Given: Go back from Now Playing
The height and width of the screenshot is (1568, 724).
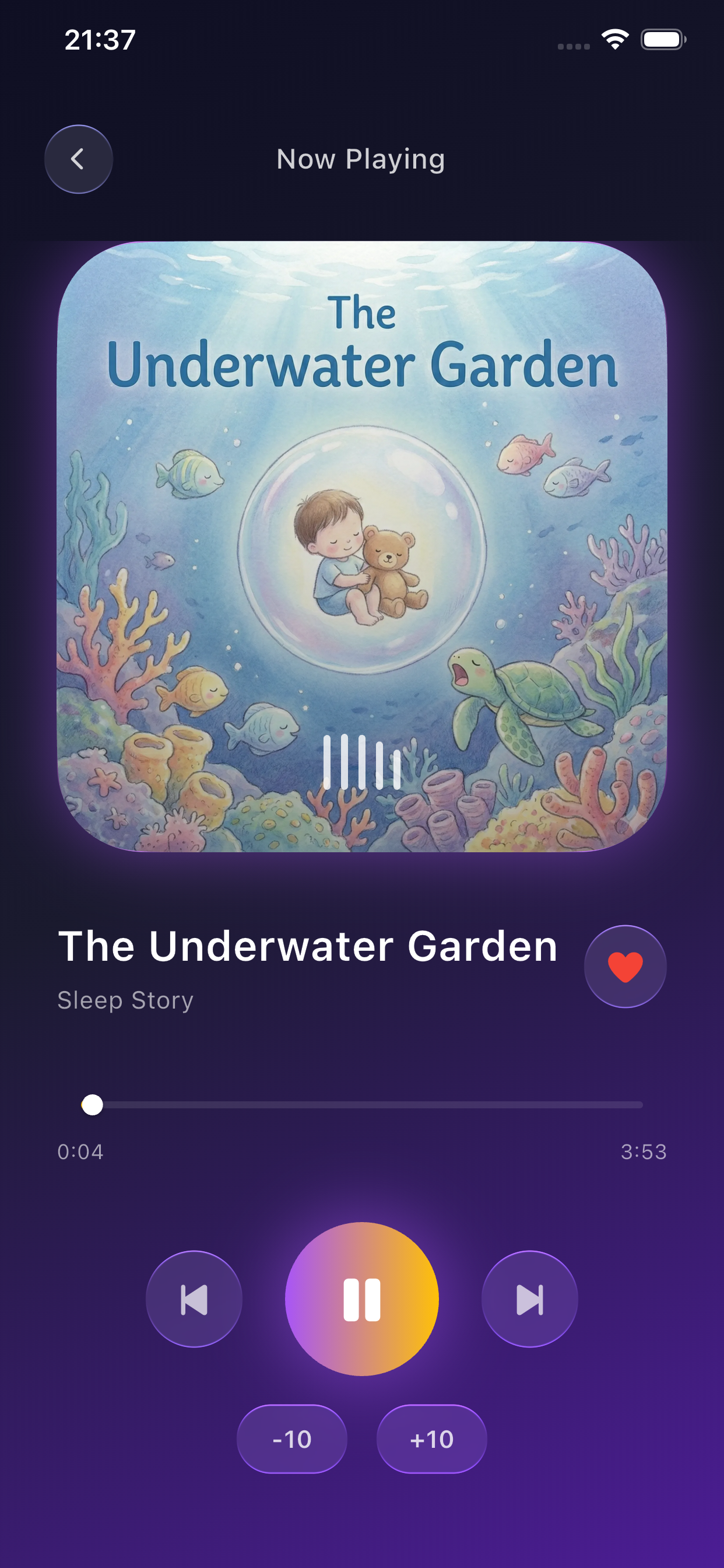Looking at the screenshot, I should coord(79,159).
